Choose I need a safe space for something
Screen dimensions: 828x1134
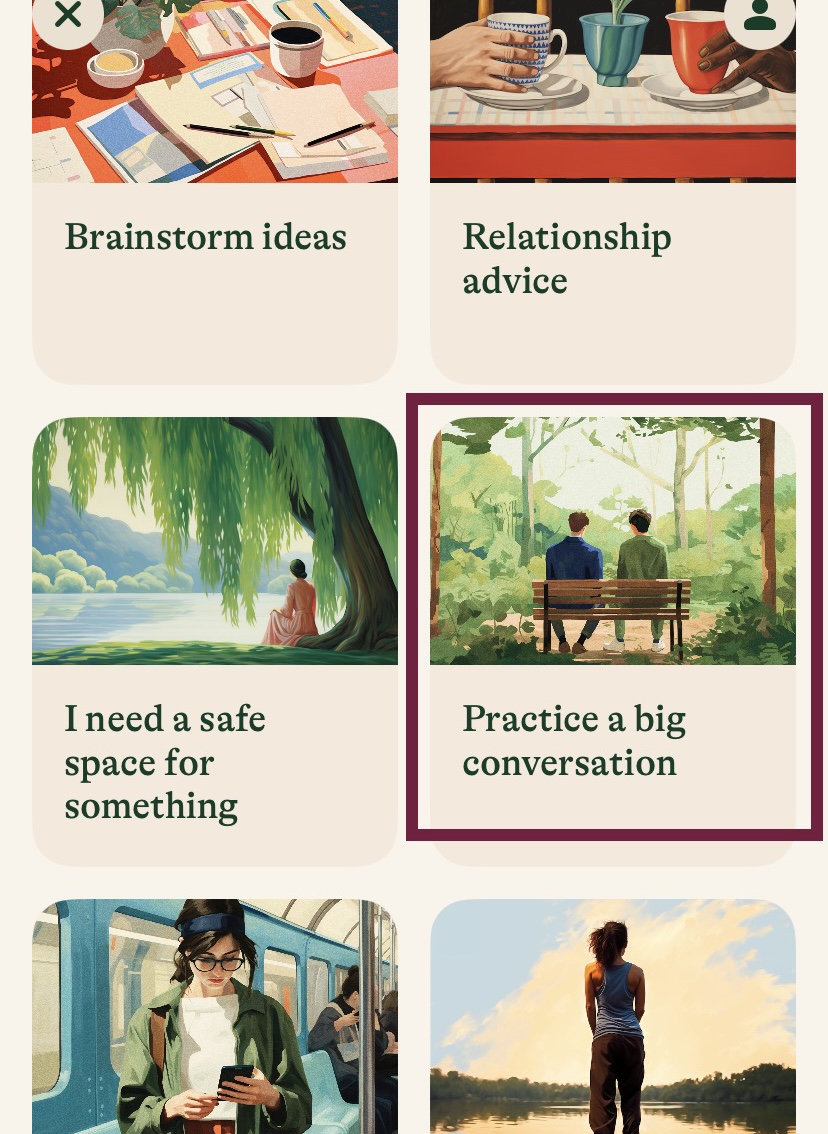coord(215,640)
